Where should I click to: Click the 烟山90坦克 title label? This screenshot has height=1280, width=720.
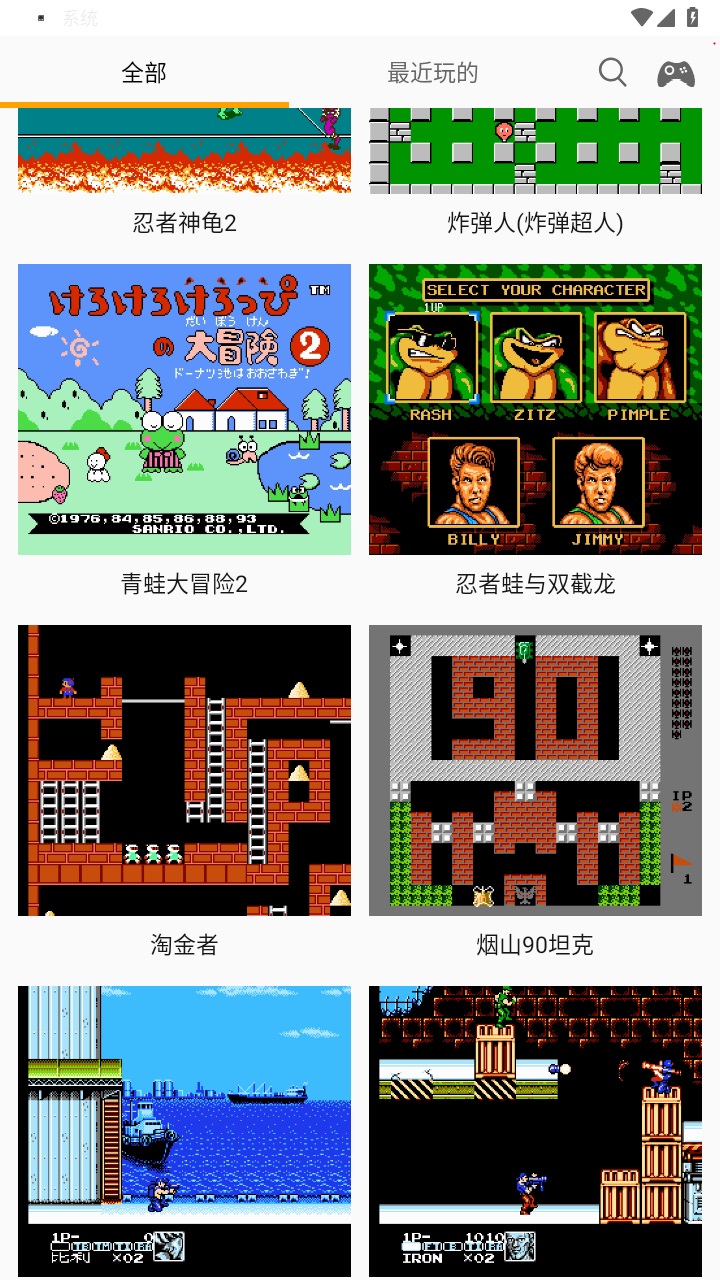(x=535, y=944)
